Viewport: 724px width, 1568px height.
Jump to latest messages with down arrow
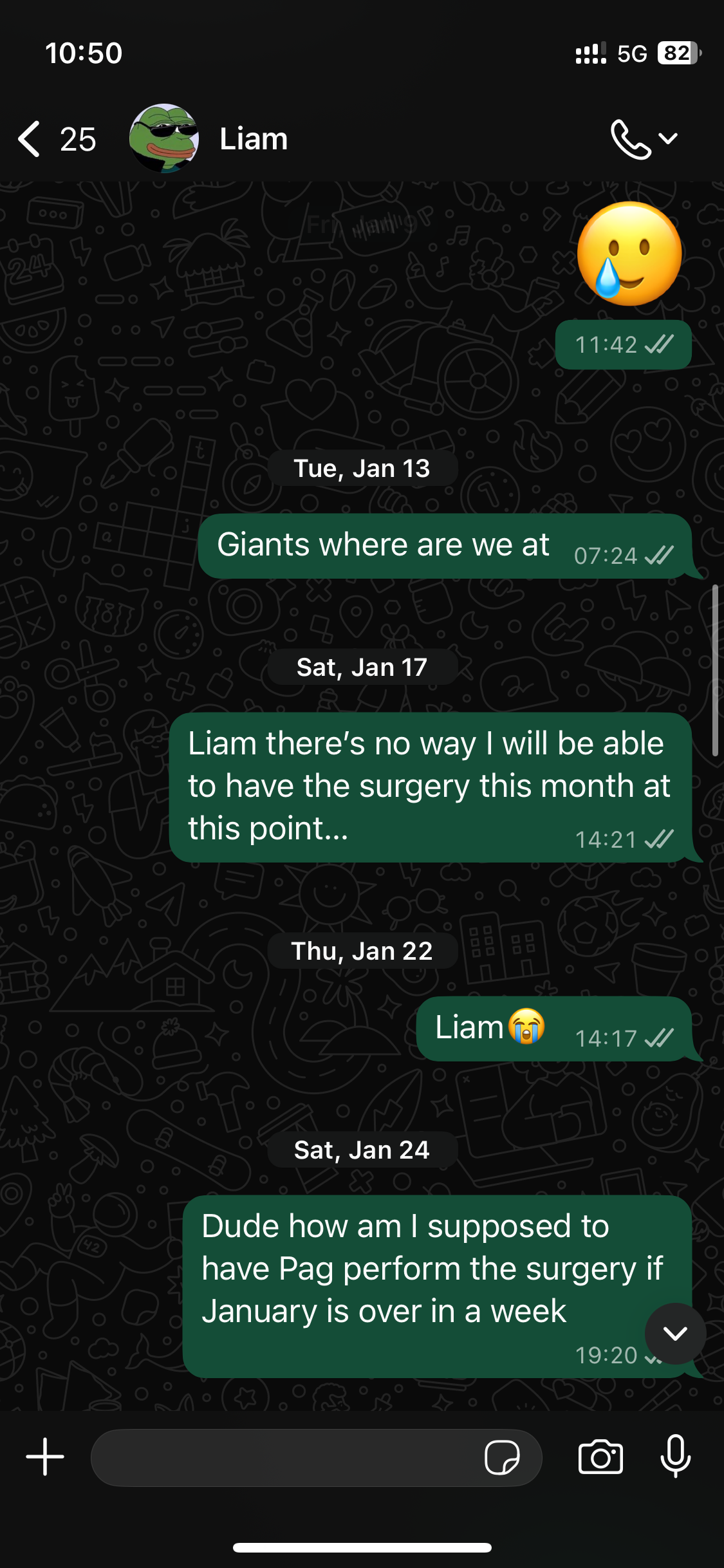coord(675,1332)
